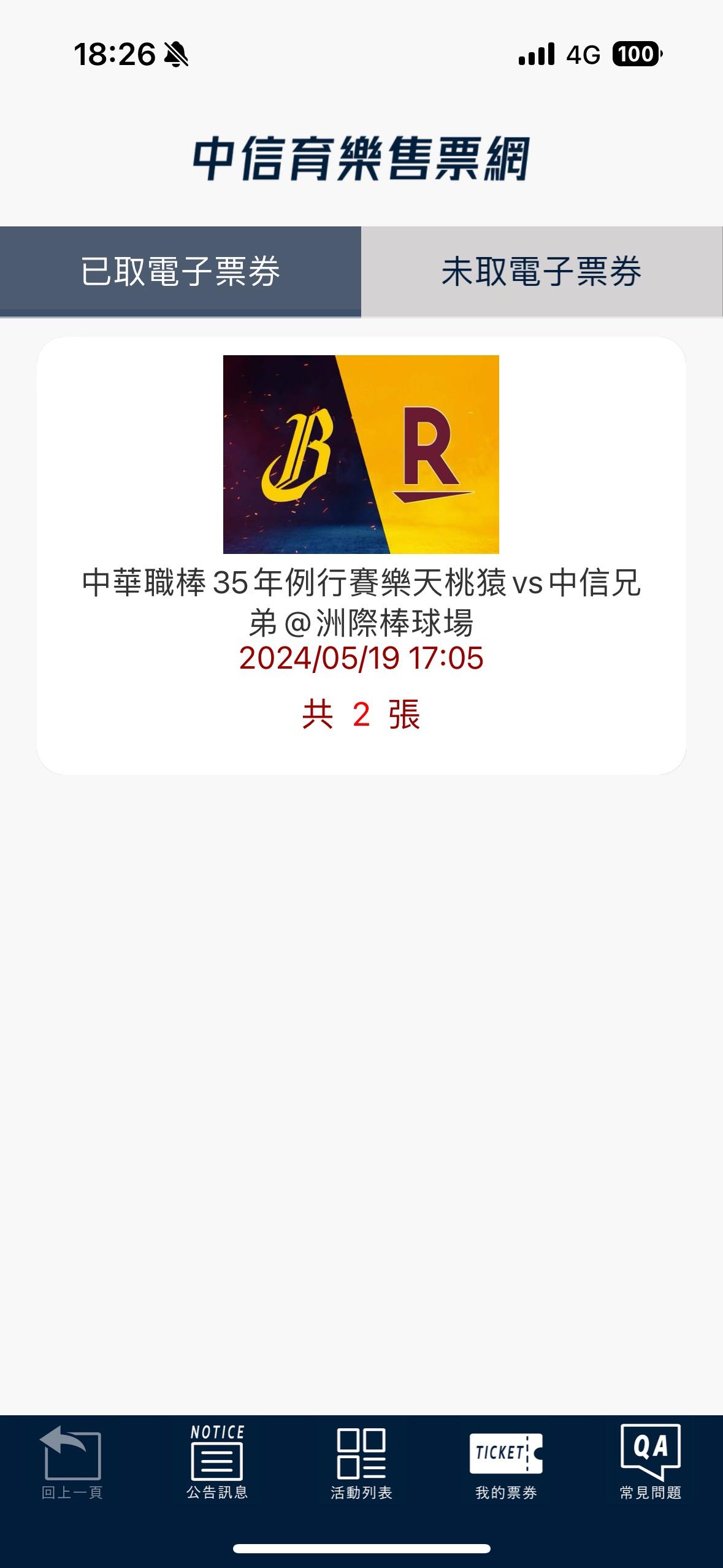
Task: Go to 我的票券 tickets
Action: 506,1463
